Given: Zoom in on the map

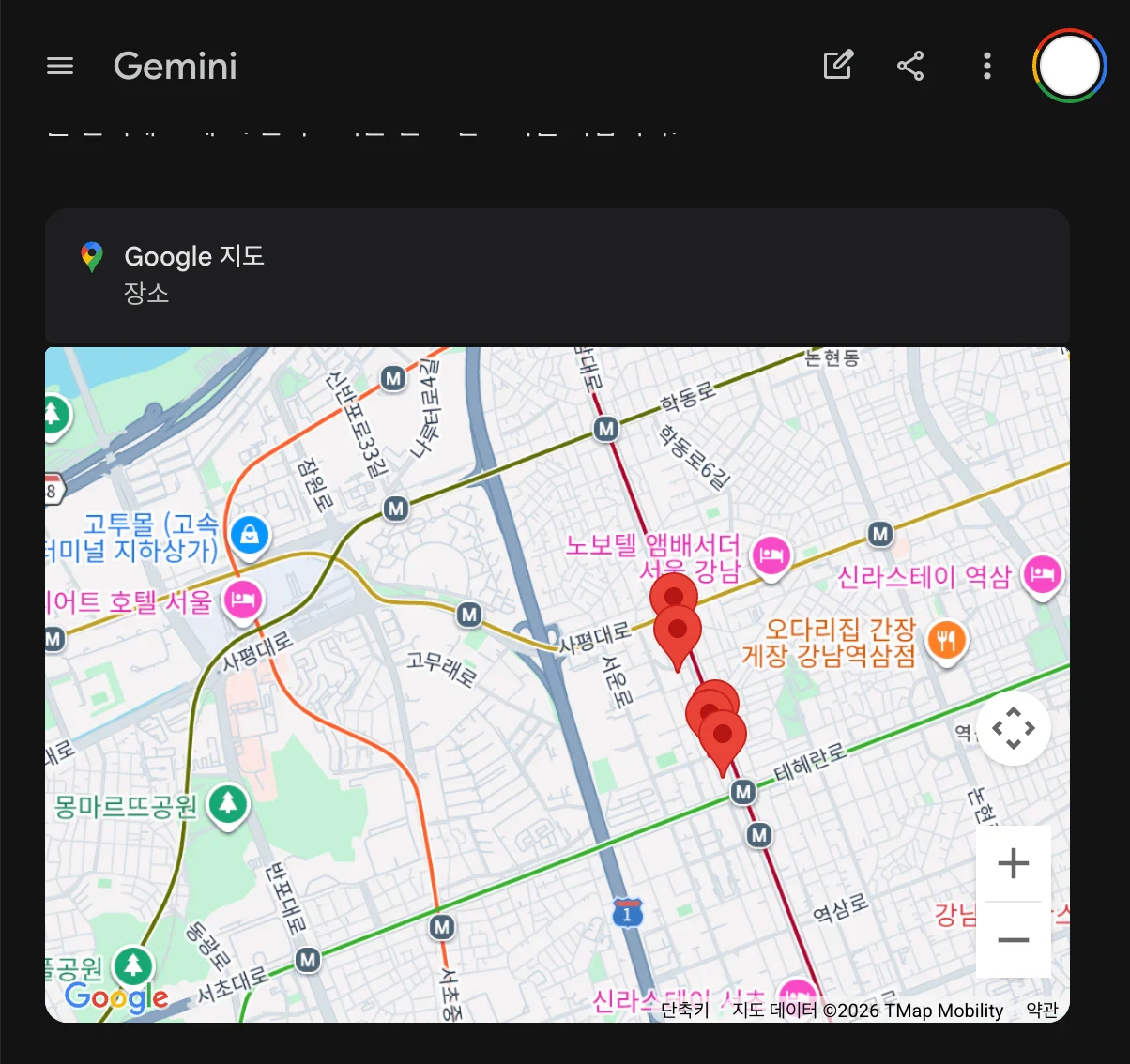Looking at the screenshot, I should point(1013,863).
